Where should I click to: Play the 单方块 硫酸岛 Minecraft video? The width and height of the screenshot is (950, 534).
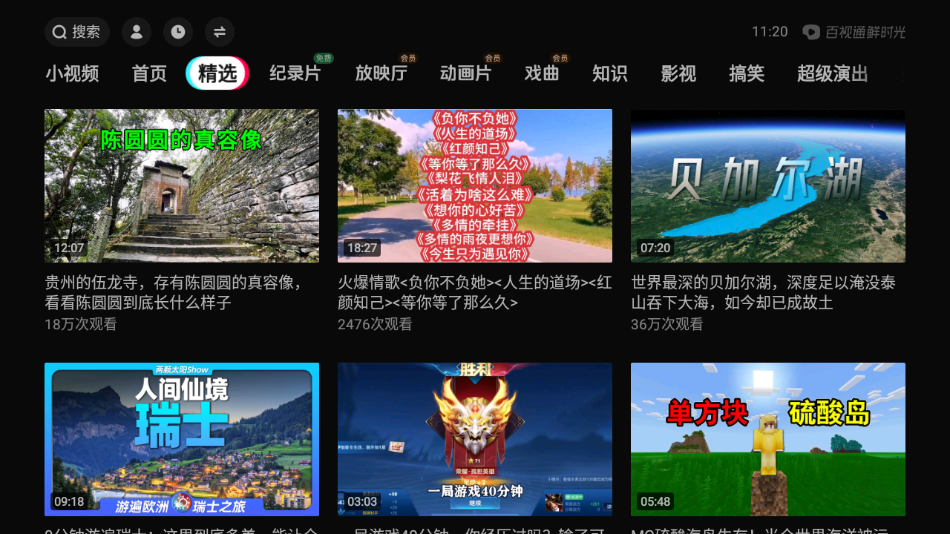pos(768,440)
